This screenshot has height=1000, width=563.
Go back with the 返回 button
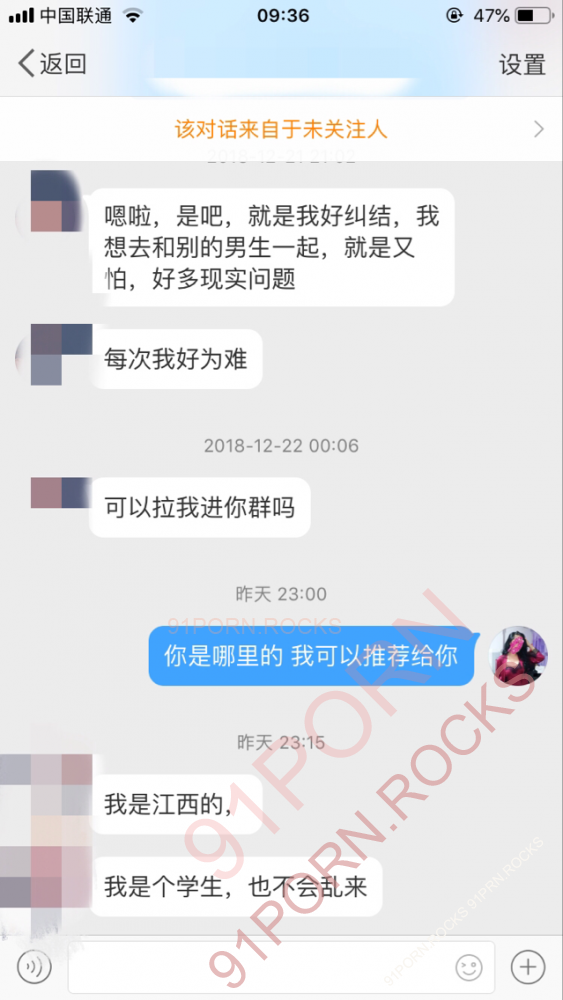pos(52,64)
